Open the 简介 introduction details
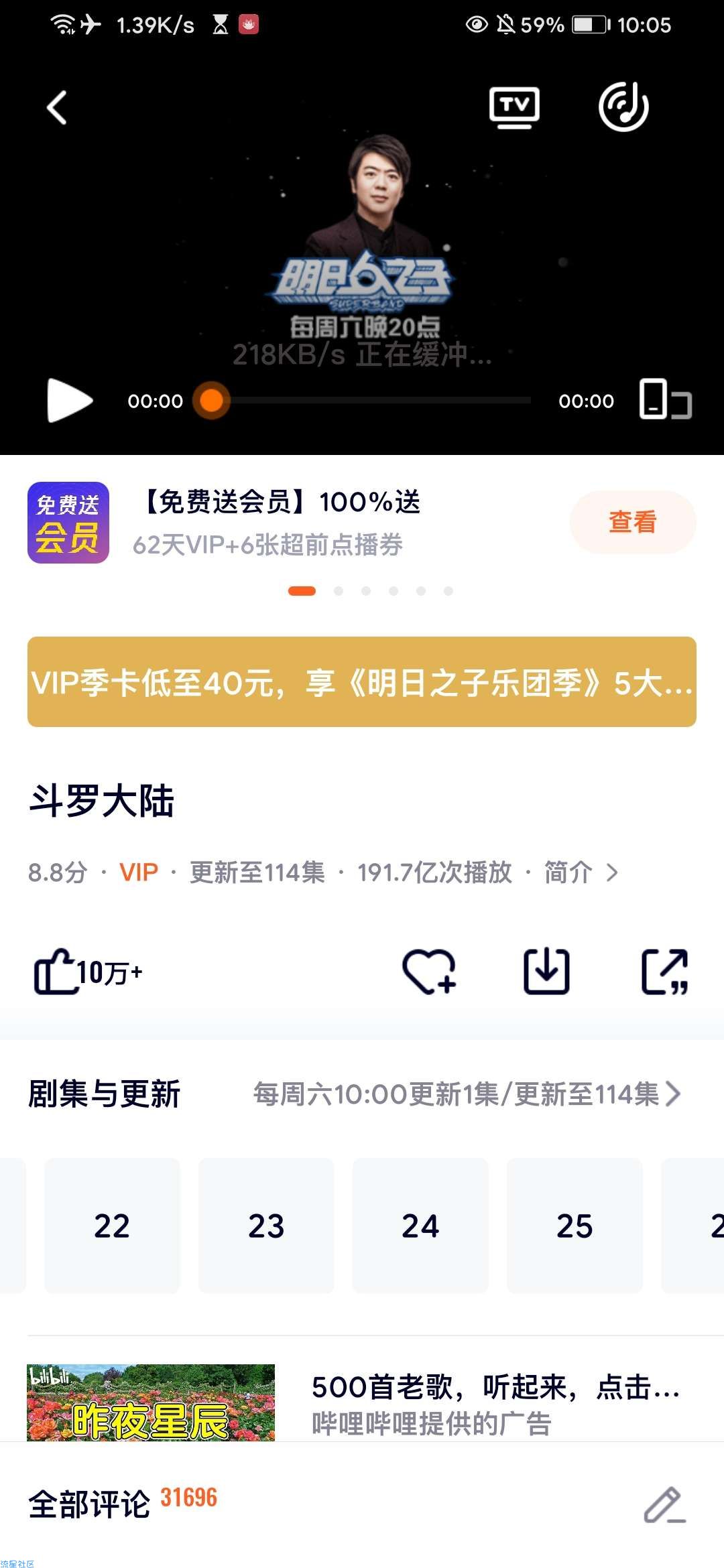The width and height of the screenshot is (724, 1568). pyautogui.click(x=580, y=872)
